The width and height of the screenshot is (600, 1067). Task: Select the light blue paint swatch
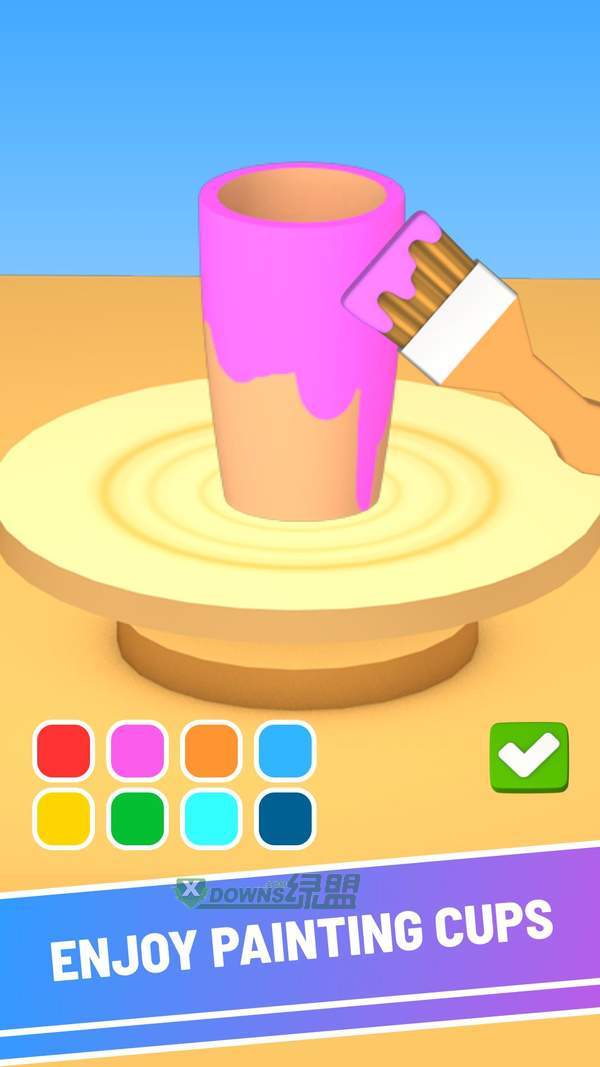coord(285,750)
